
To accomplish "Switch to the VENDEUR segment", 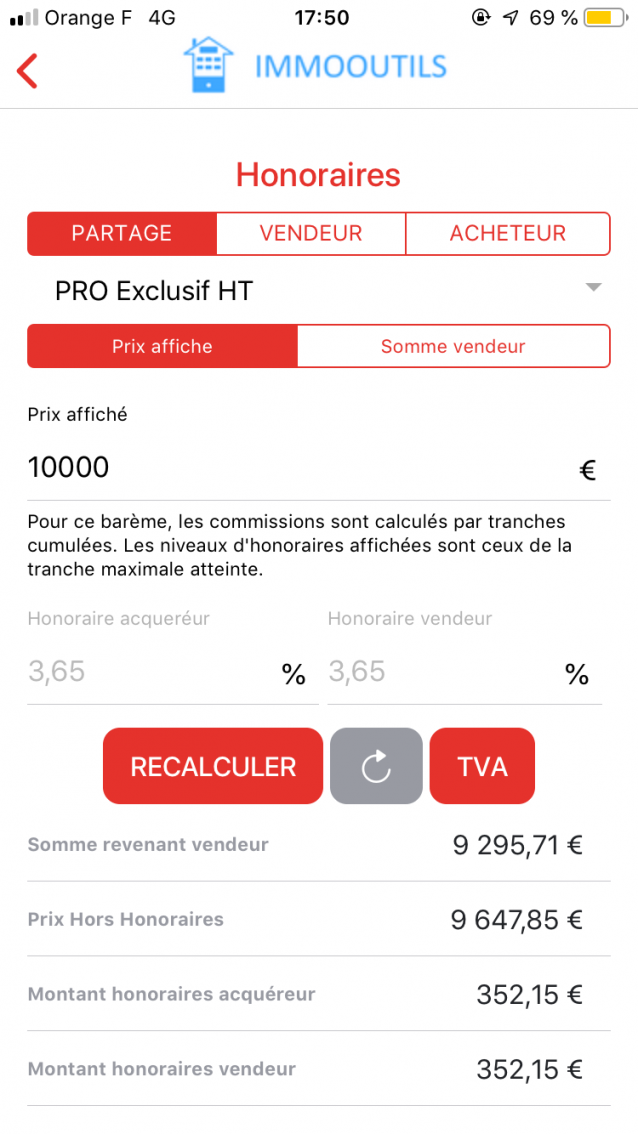I will pyautogui.click(x=311, y=233).
